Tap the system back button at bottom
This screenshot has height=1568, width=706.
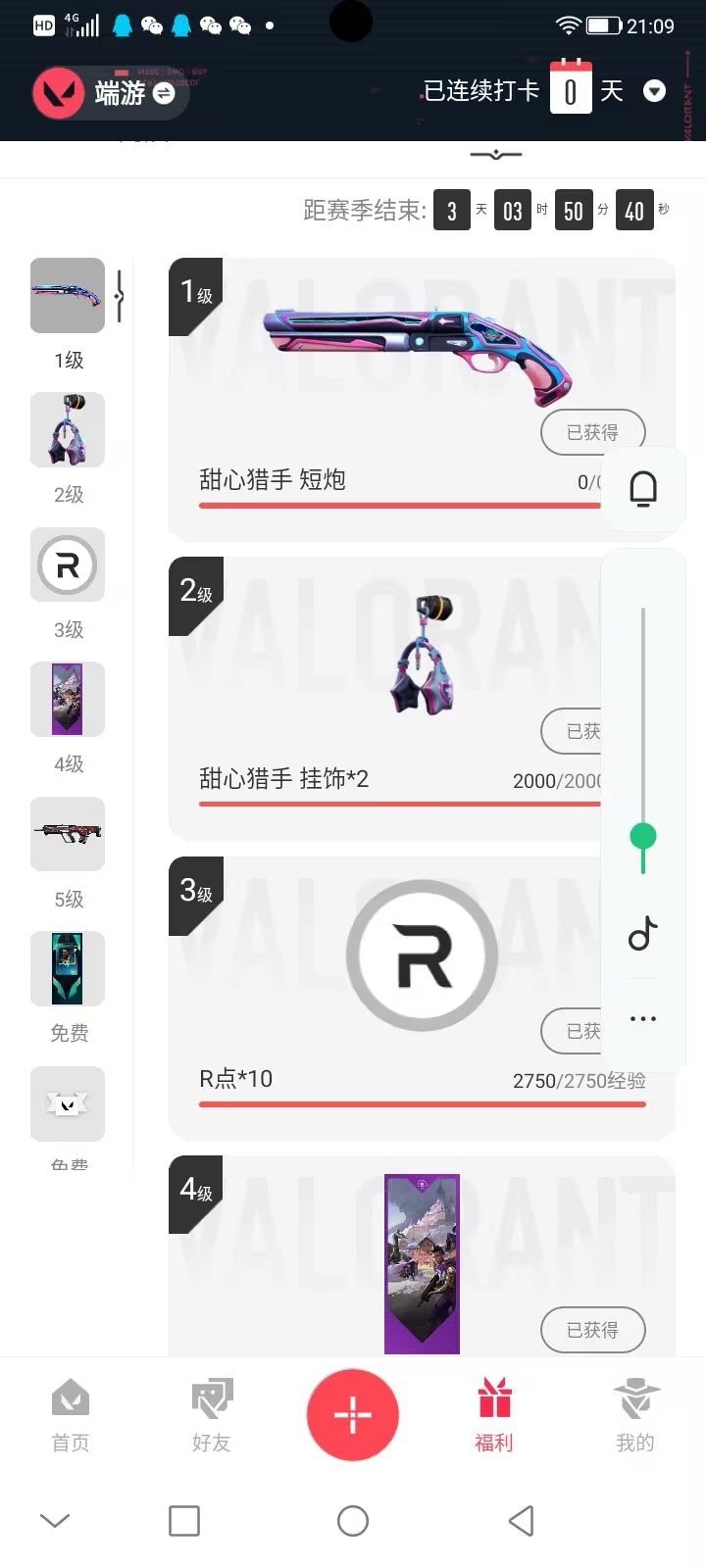click(521, 1520)
